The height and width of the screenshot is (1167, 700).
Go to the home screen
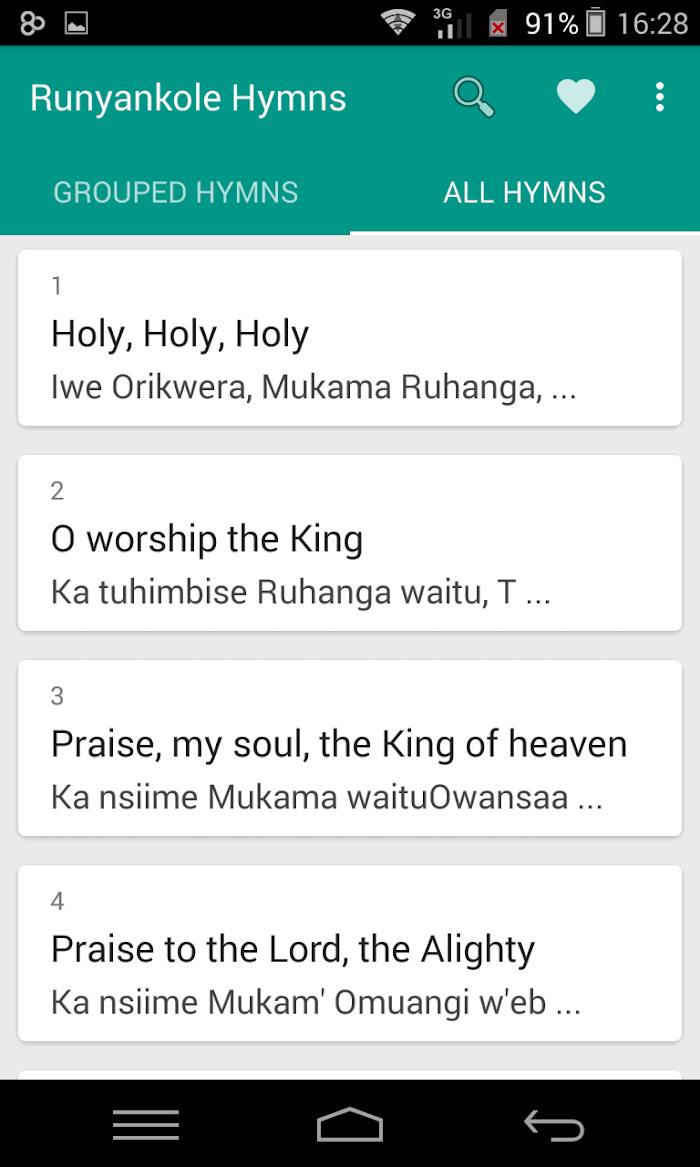pyautogui.click(x=350, y=1124)
